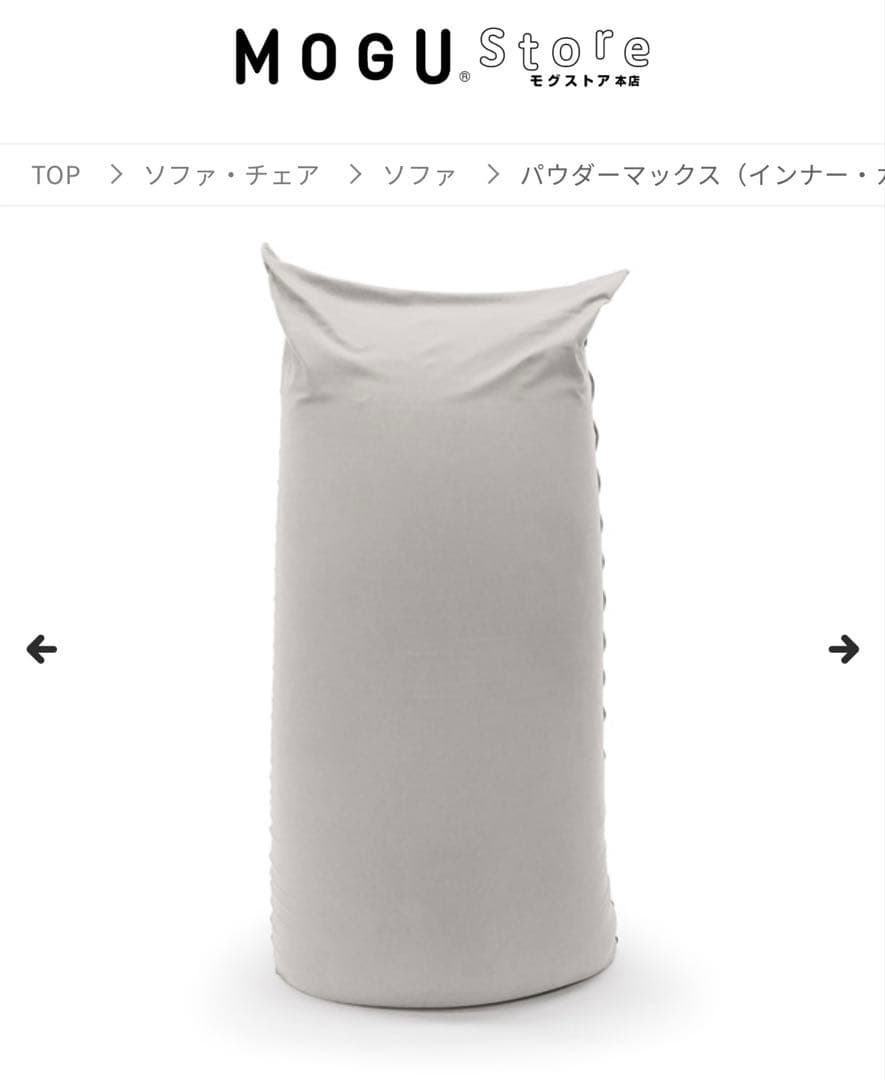
Task: Tap the MOGU Store logo to go home
Action: click(x=442, y=56)
